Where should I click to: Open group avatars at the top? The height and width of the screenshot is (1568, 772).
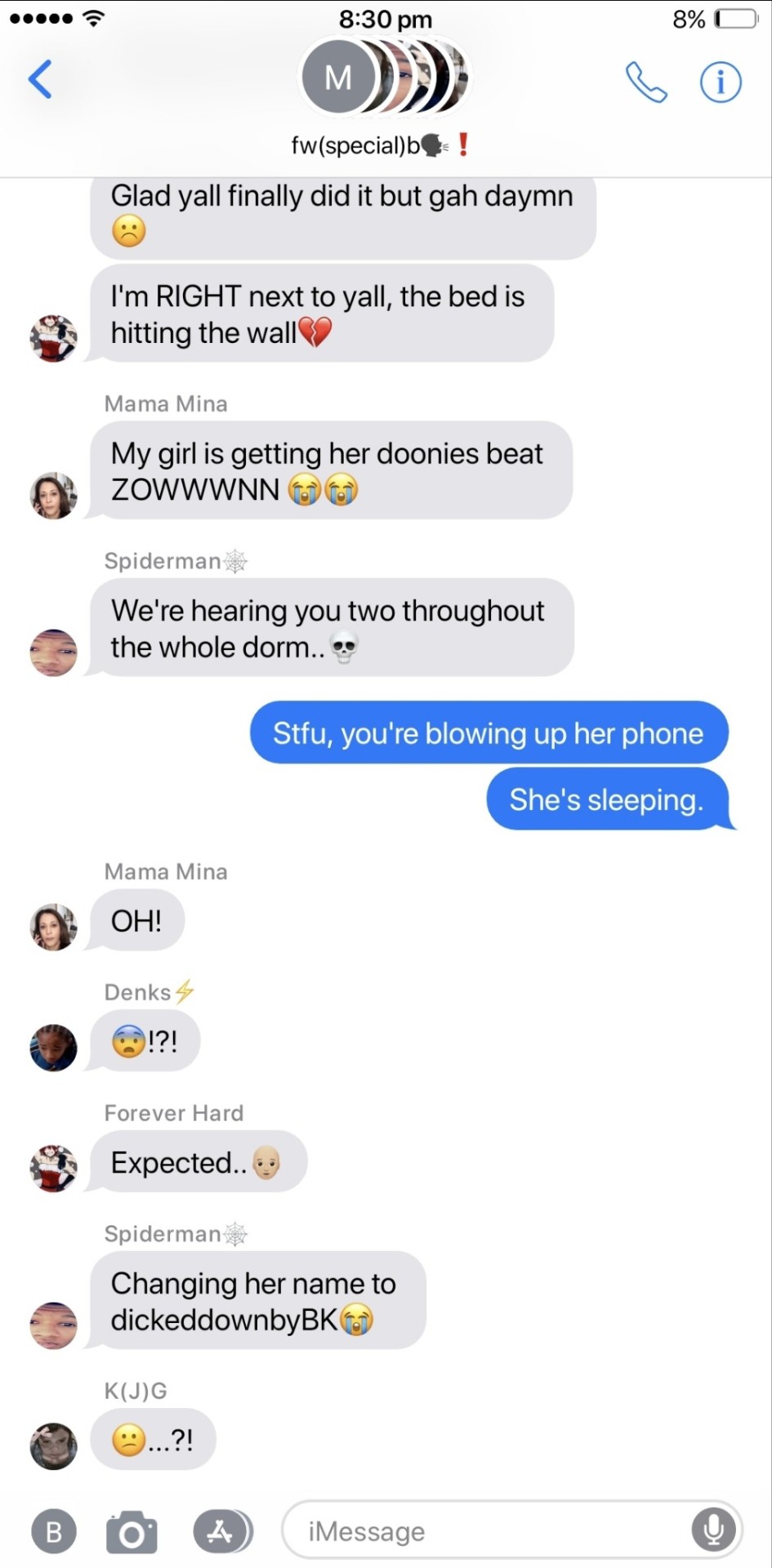[x=384, y=78]
